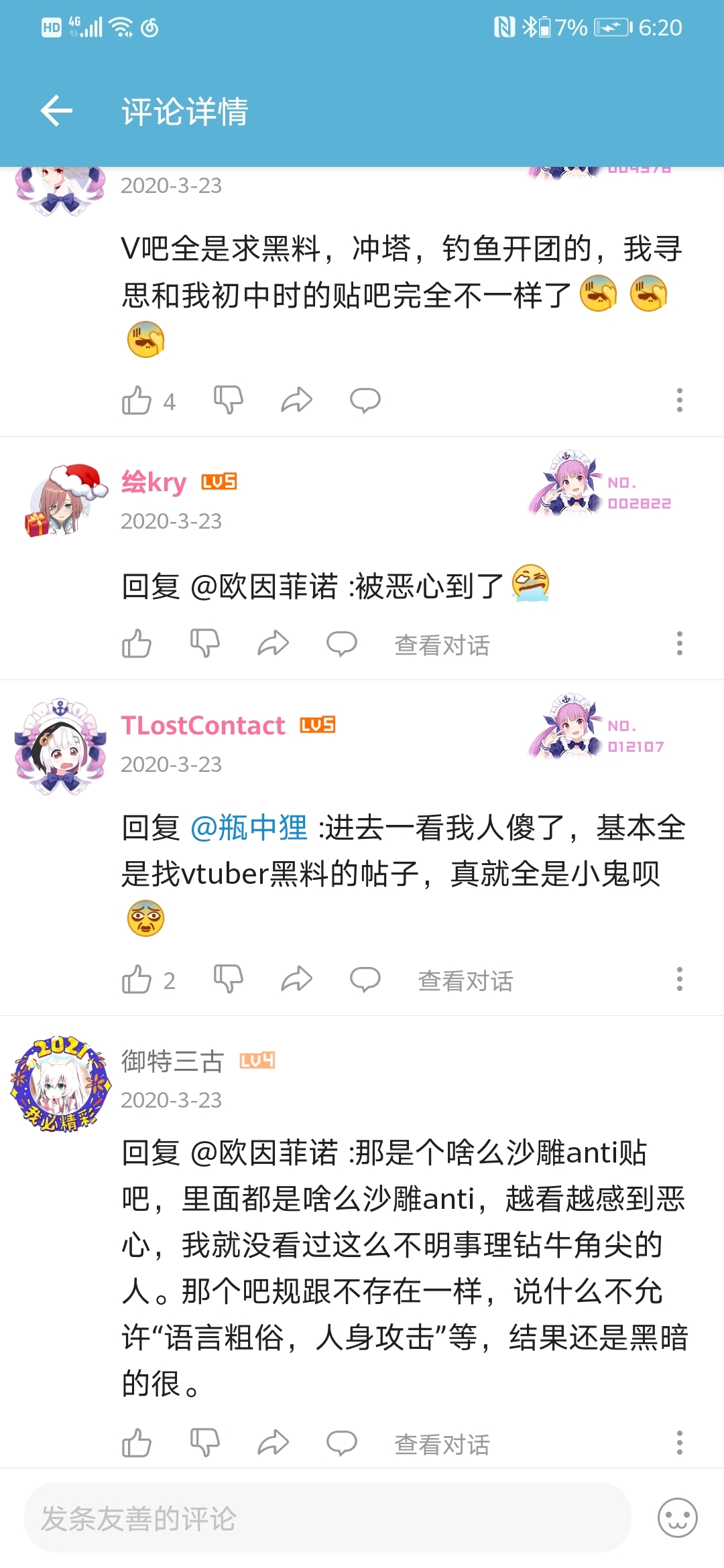The image size is (724, 1568).
Task: Like TLostContact's comment
Action: (137, 980)
